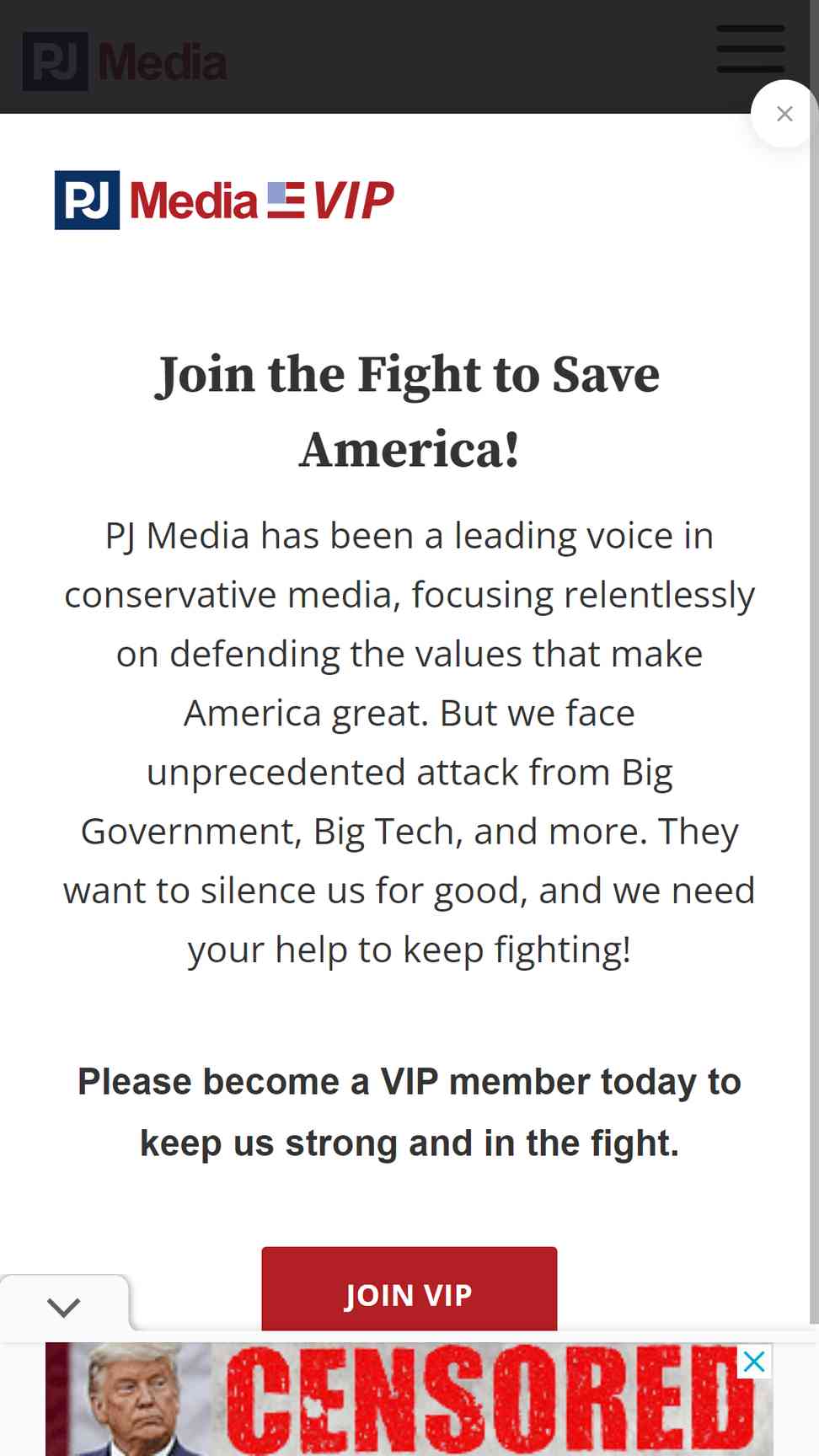819x1456 pixels.
Task: Dismiss the CENSORED banner ad
Action: click(754, 1361)
